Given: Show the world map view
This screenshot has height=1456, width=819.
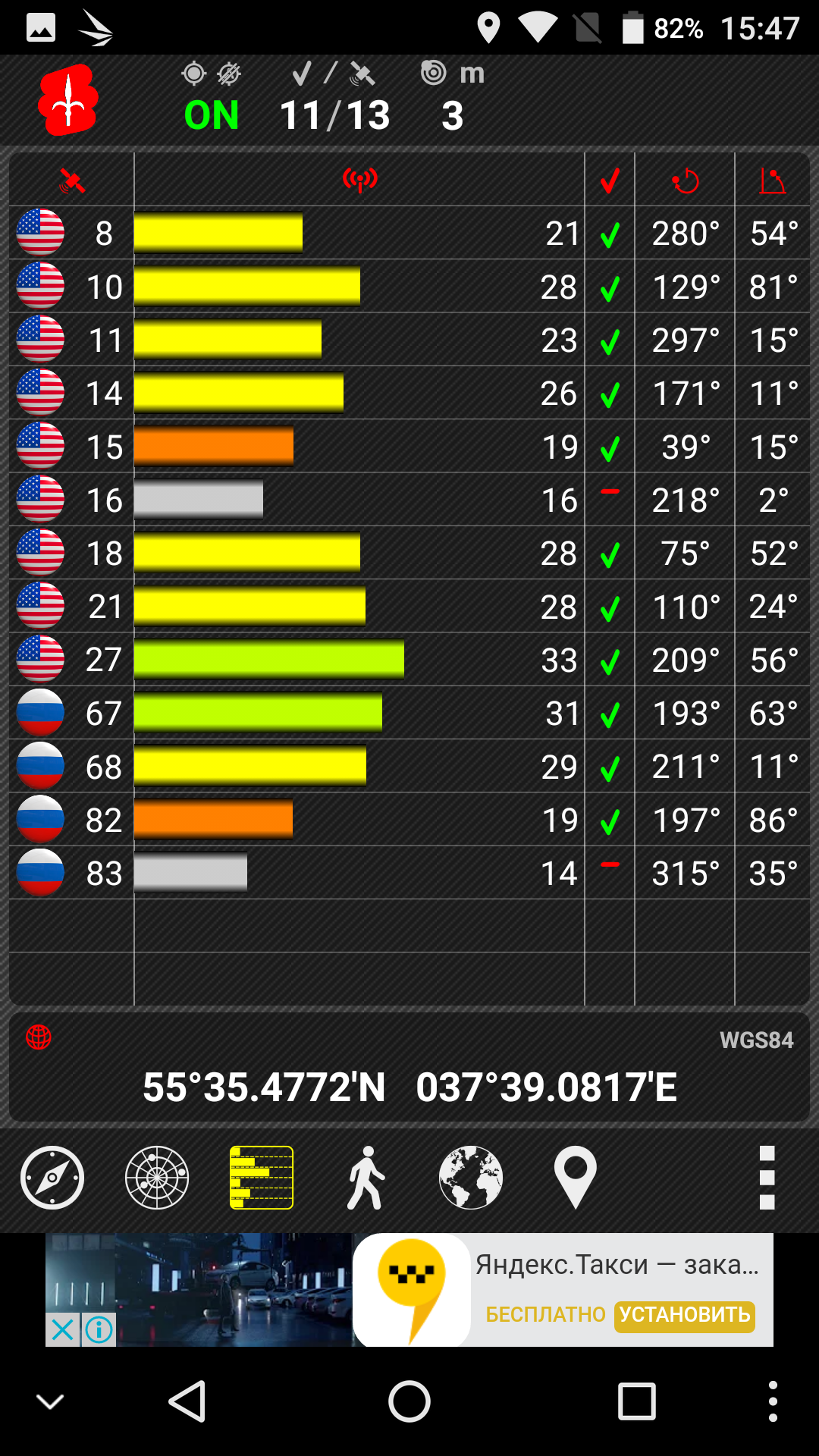Looking at the screenshot, I should pos(471,1178).
